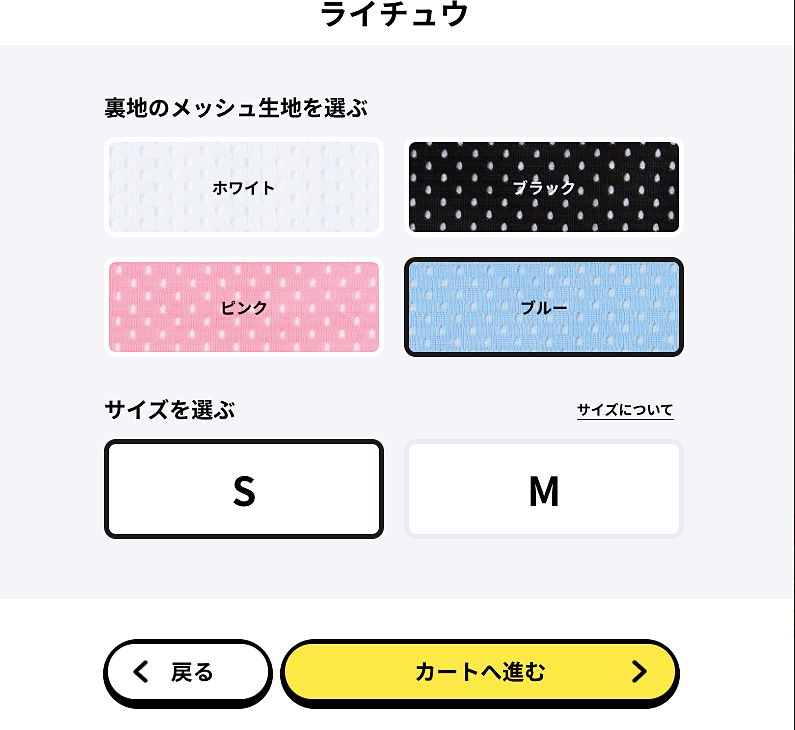795x730 pixels.
Task: Select the ブルー mesh fabric
Action: (543, 307)
